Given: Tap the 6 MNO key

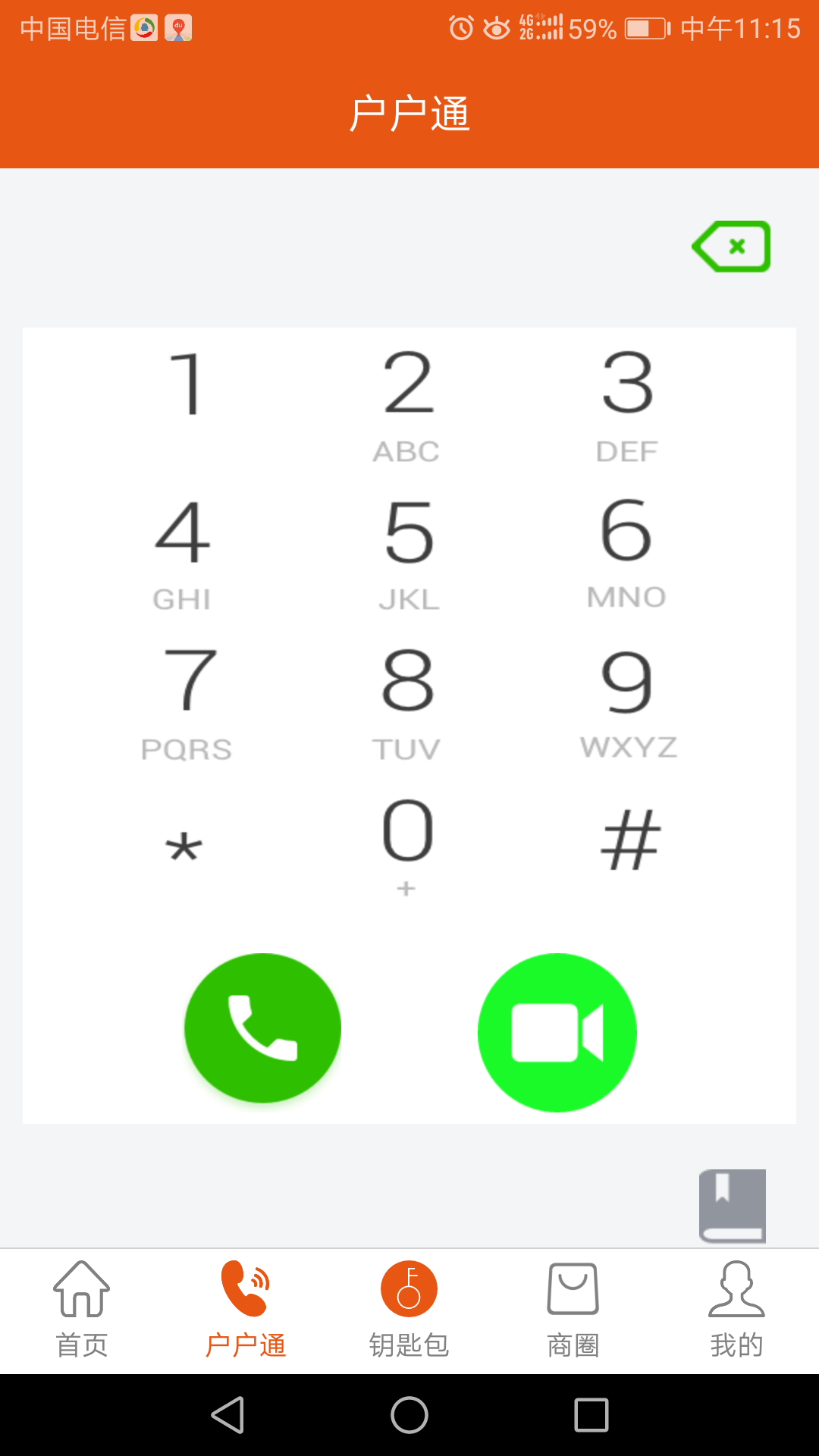Looking at the screenshot, I should pyautogui.click(x=626, y=551).
